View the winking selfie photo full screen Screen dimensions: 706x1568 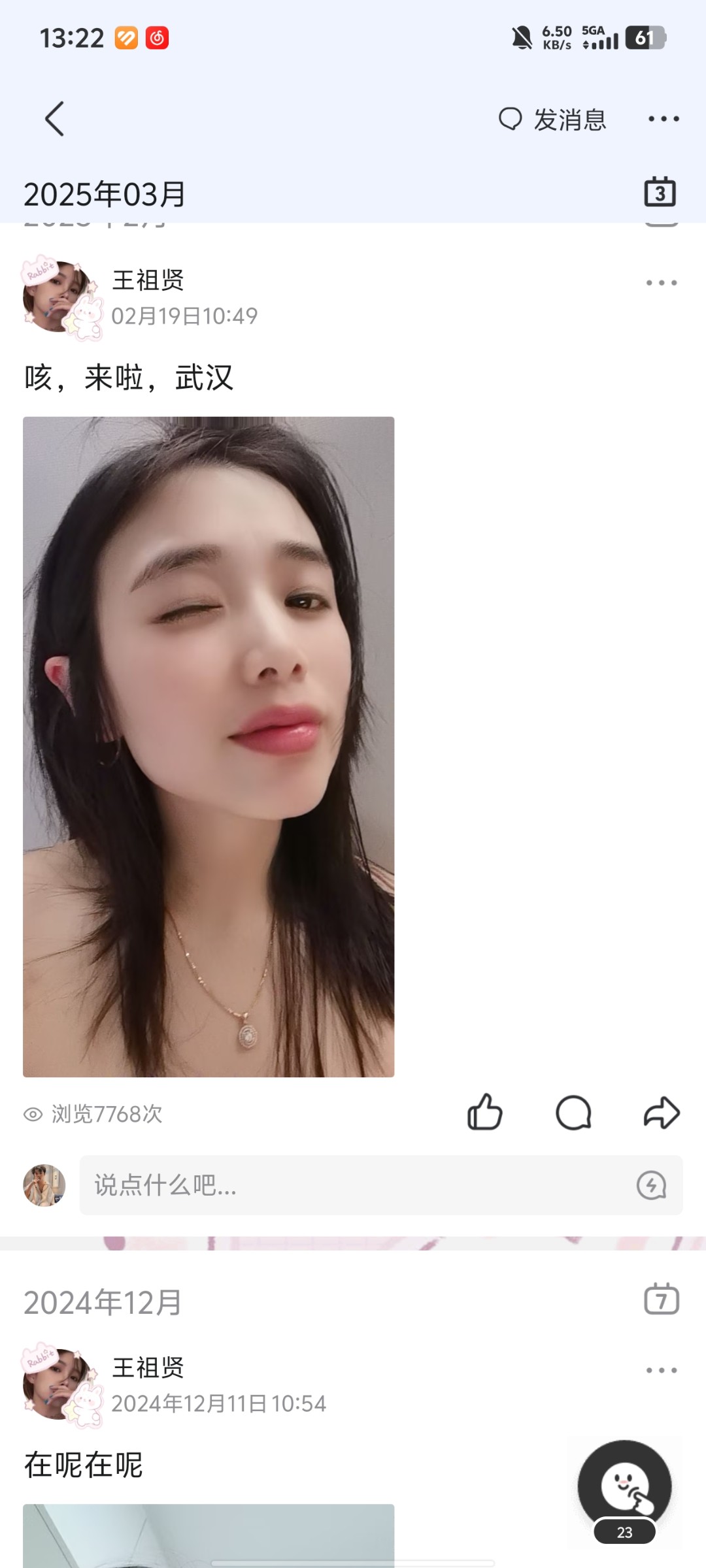(209, 751)
